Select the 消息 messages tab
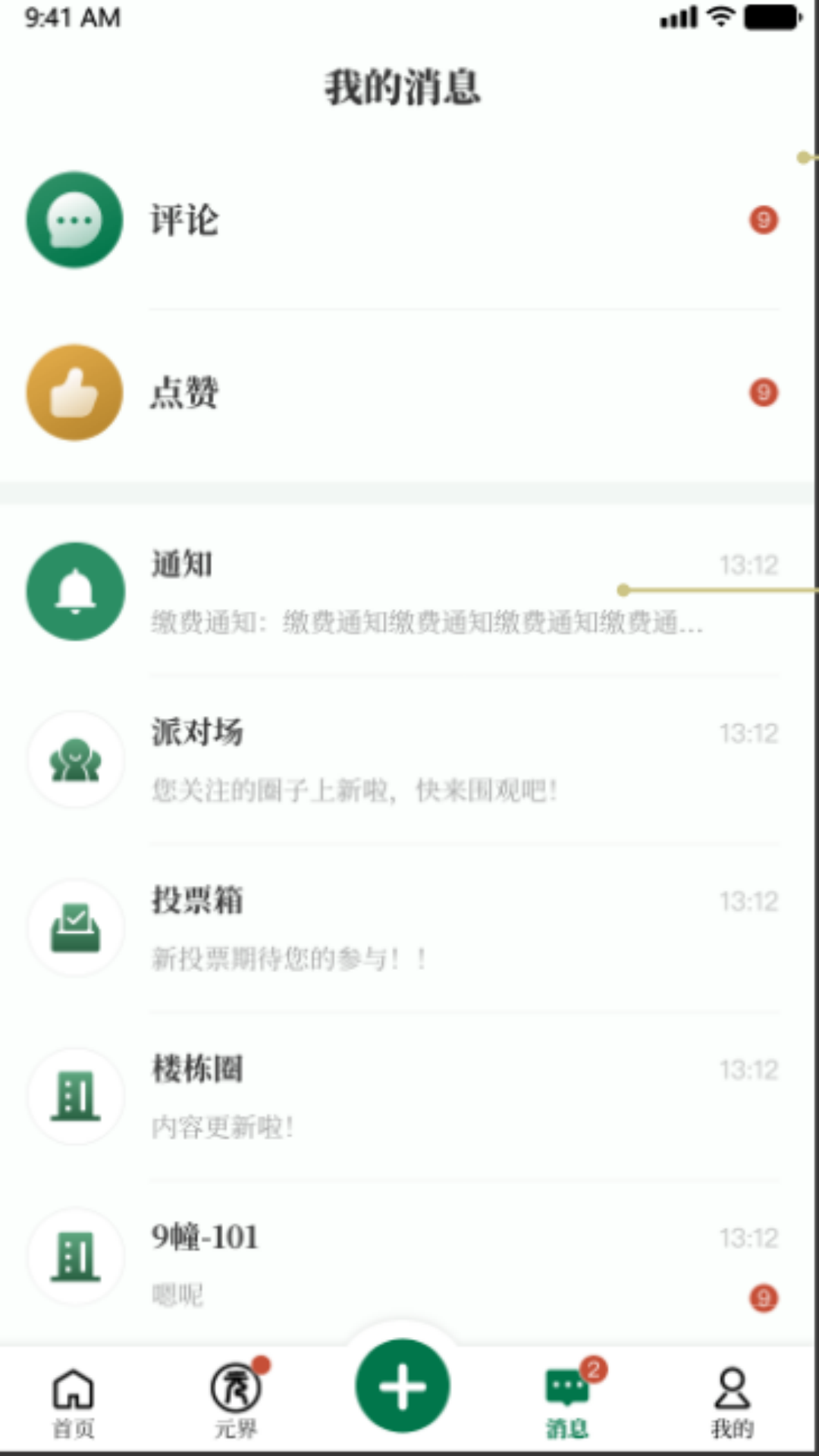 tap(567, 1403)
